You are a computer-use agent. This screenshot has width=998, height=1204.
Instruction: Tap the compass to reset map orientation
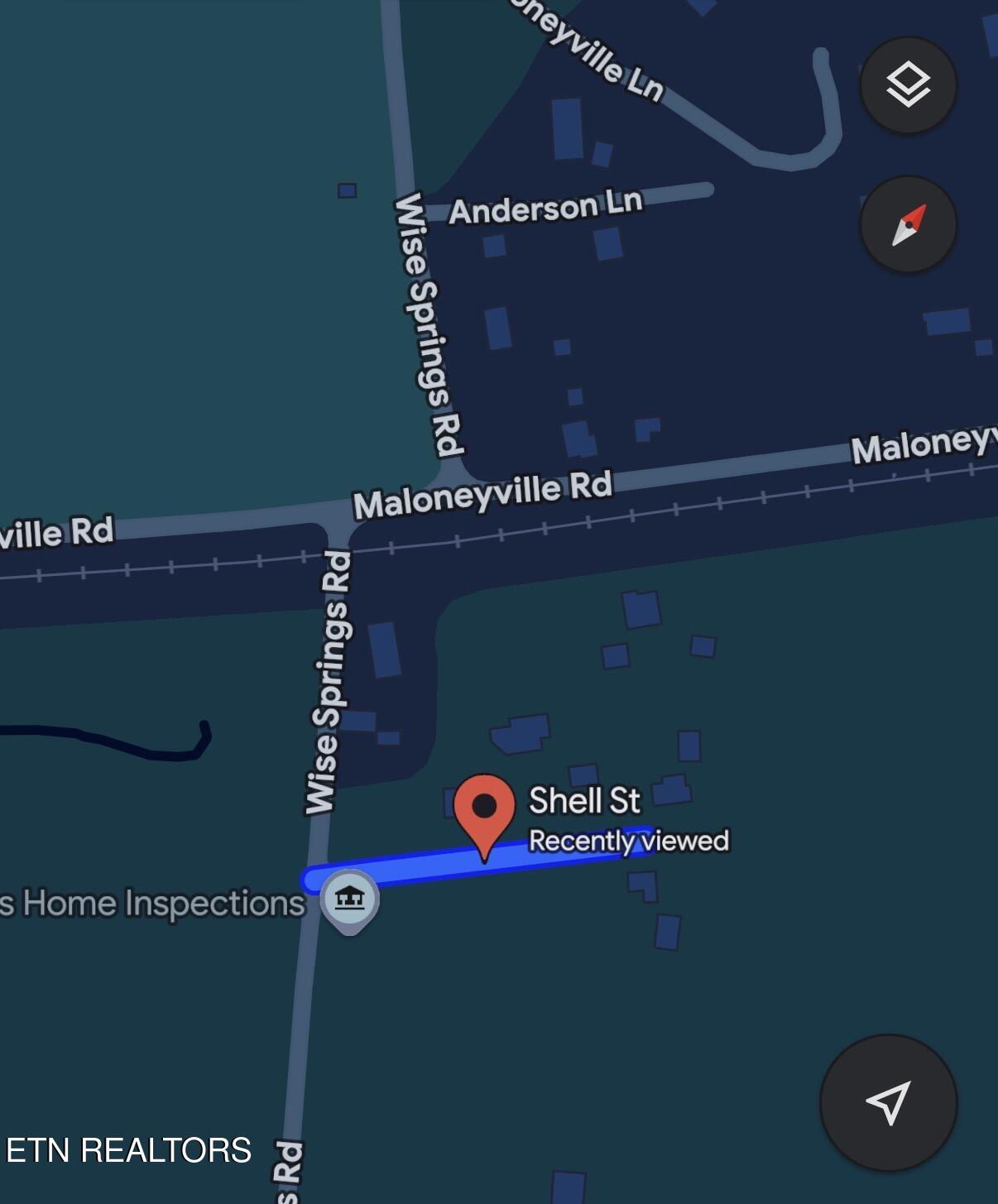908,224
